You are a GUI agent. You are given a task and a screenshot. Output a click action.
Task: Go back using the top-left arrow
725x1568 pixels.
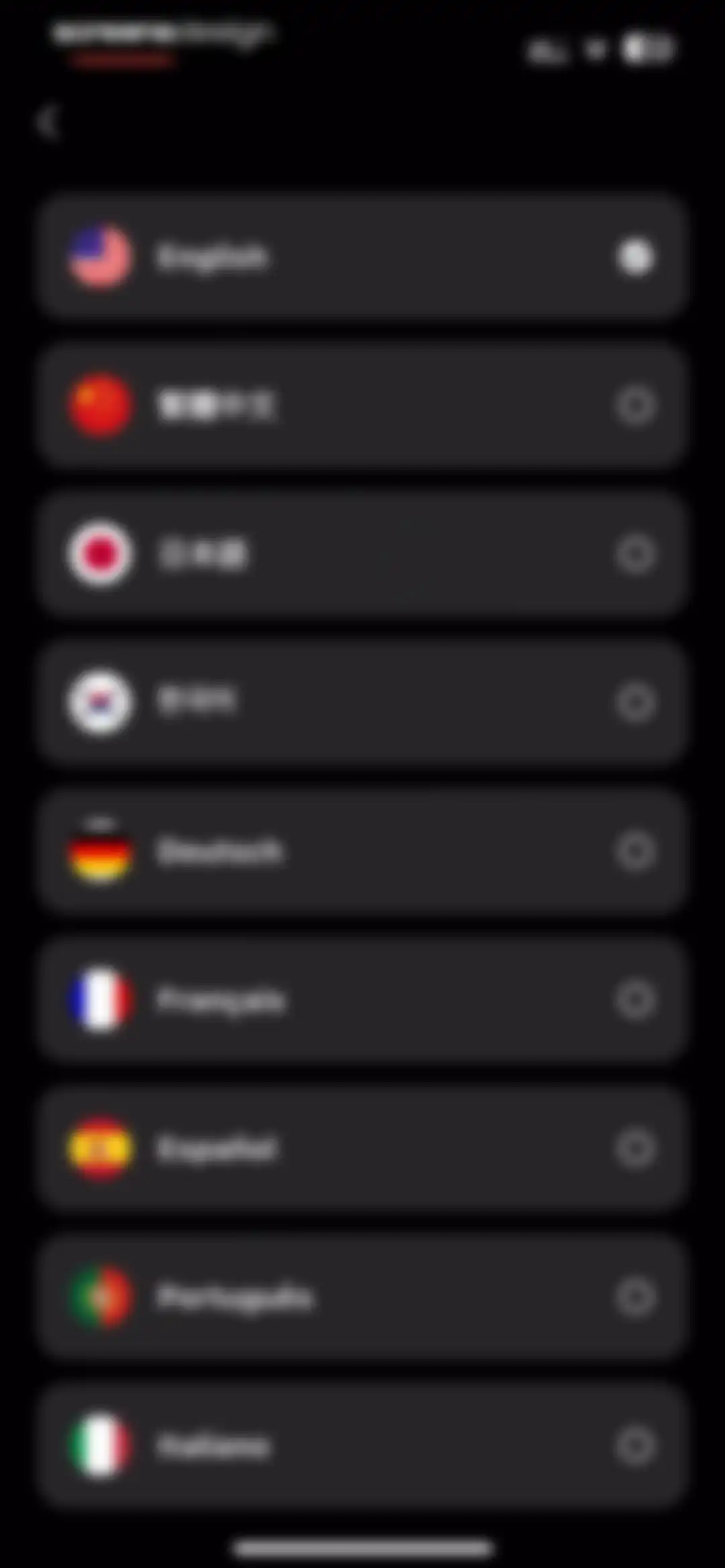[47, 122]
